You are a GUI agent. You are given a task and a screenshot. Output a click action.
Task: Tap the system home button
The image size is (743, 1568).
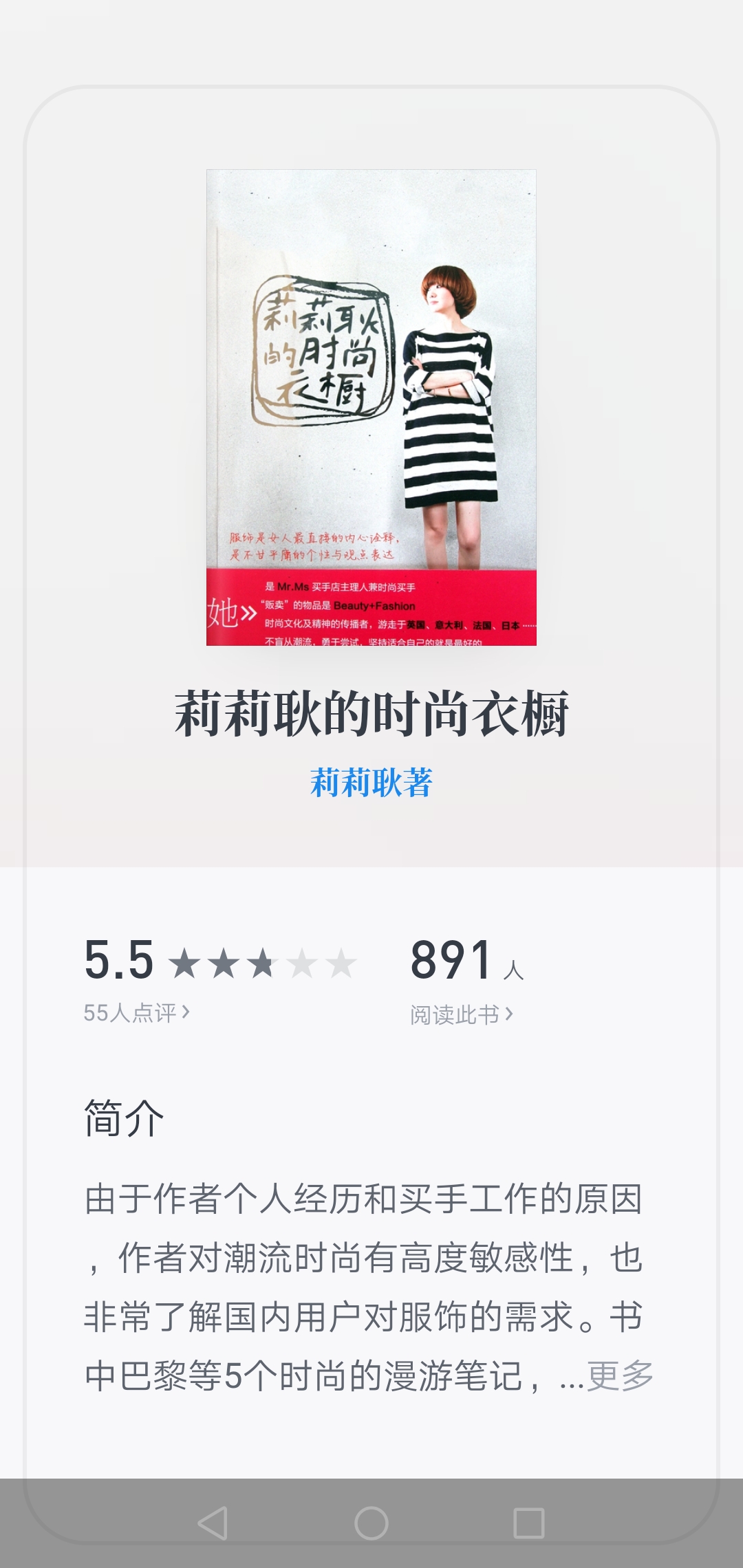tap(371, 1523)
